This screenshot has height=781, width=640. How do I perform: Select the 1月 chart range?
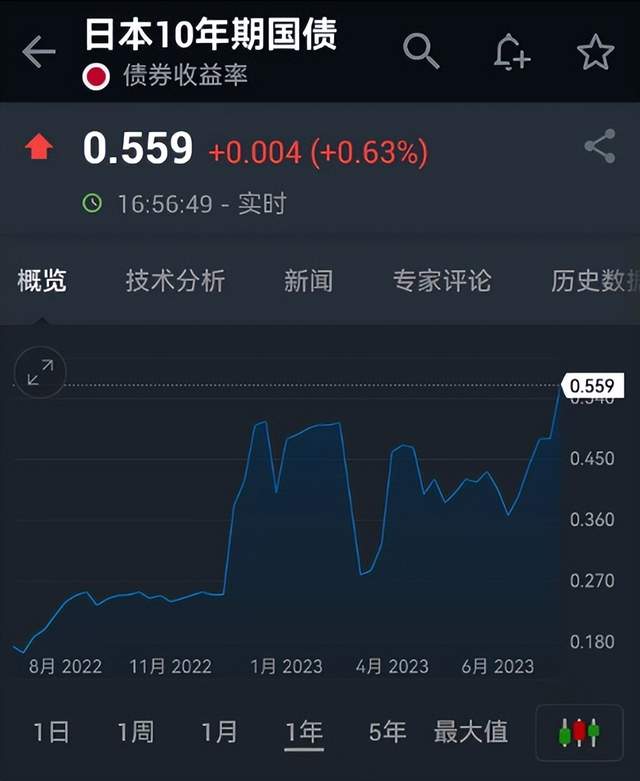point(219,733)
